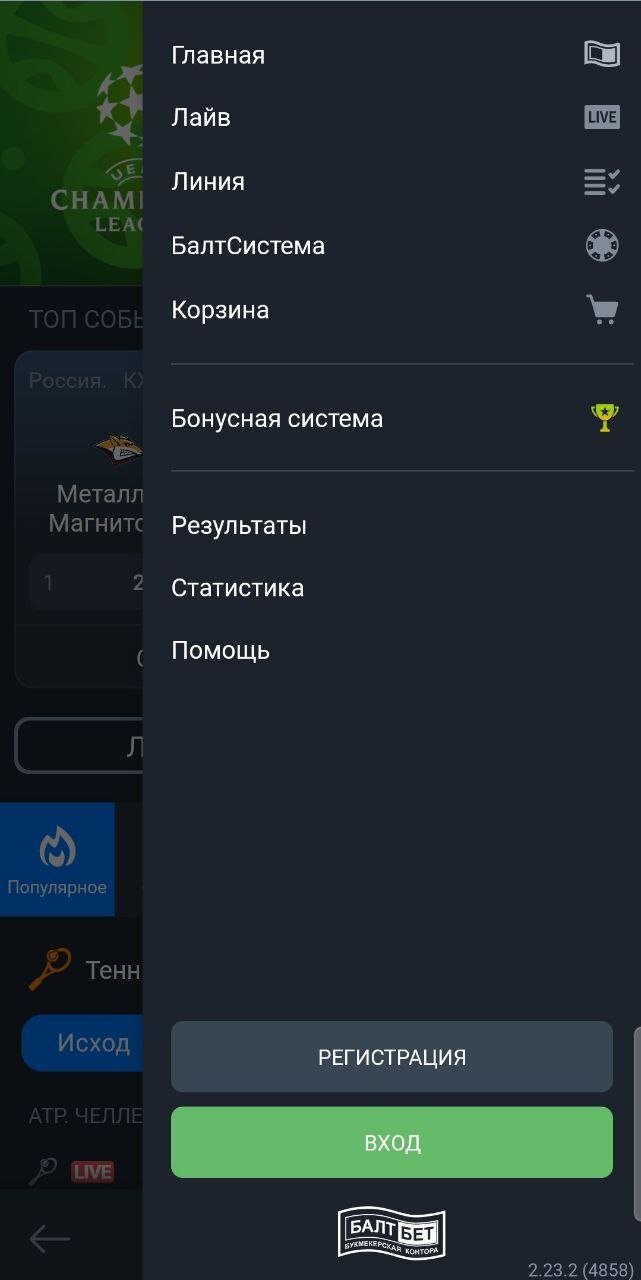This screenshot has height=1280, width=641.
Task: Open Статистика
Action: [x=237, y=588]
